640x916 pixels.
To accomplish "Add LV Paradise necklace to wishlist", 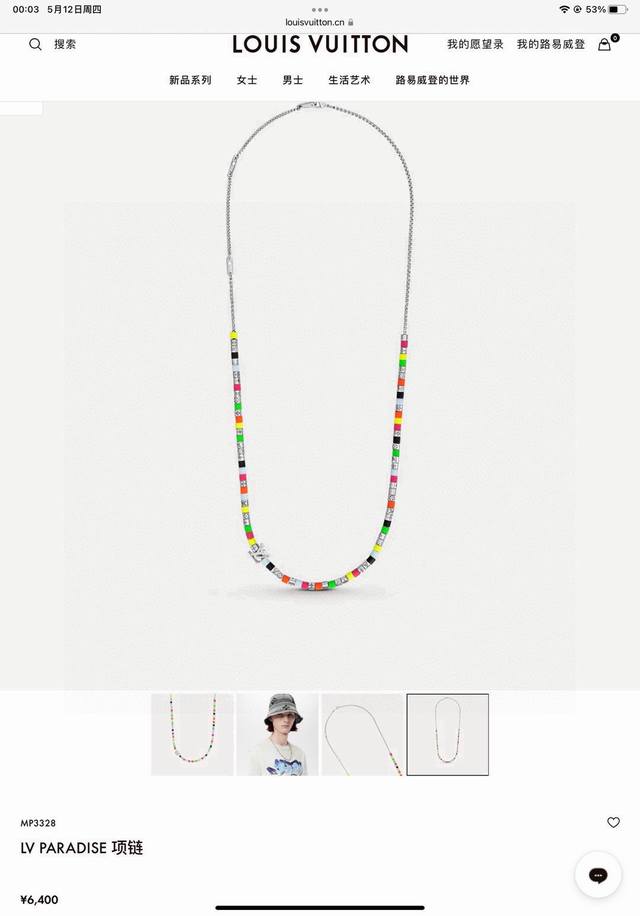I will point(613,822).
